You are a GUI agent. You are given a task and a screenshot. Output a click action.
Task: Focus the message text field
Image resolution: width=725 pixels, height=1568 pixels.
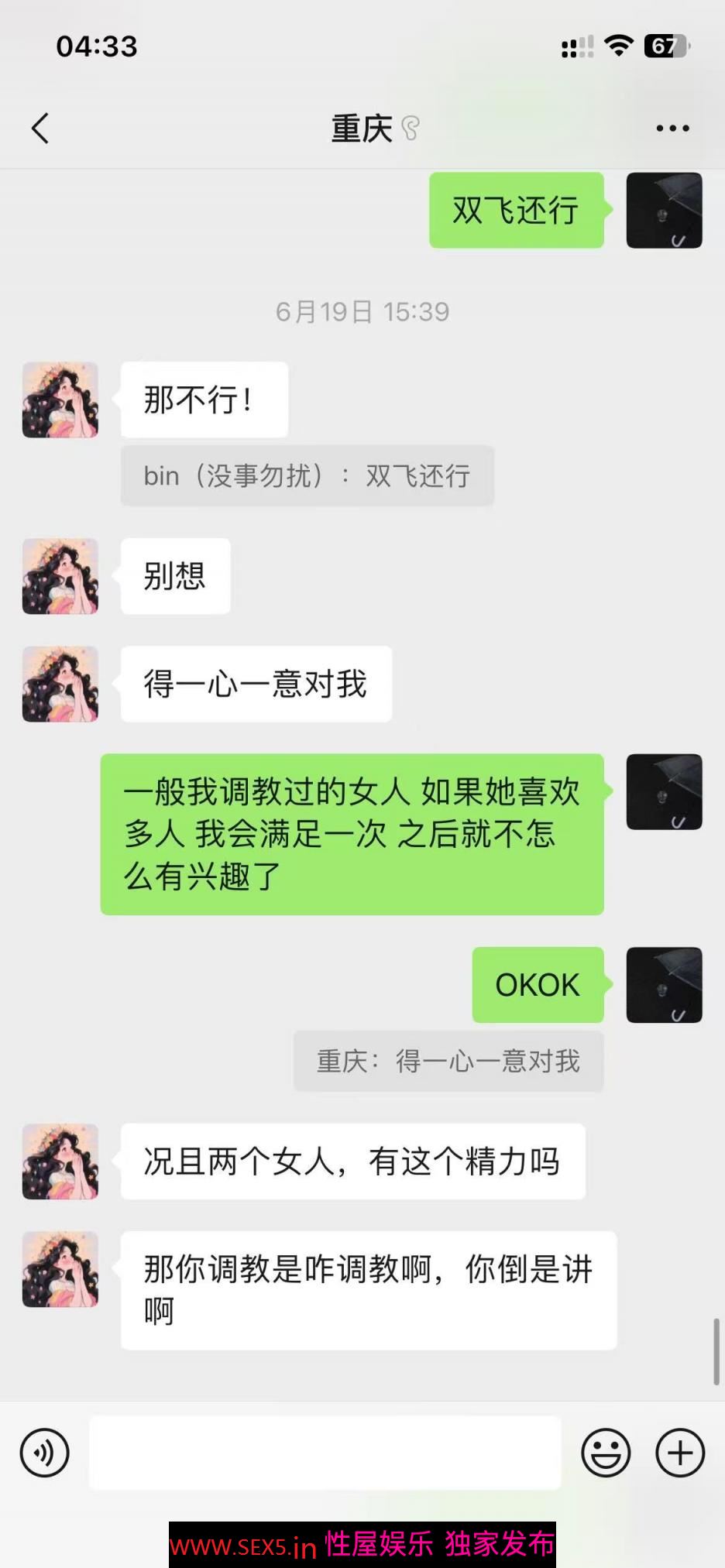tap(325, 1453)
